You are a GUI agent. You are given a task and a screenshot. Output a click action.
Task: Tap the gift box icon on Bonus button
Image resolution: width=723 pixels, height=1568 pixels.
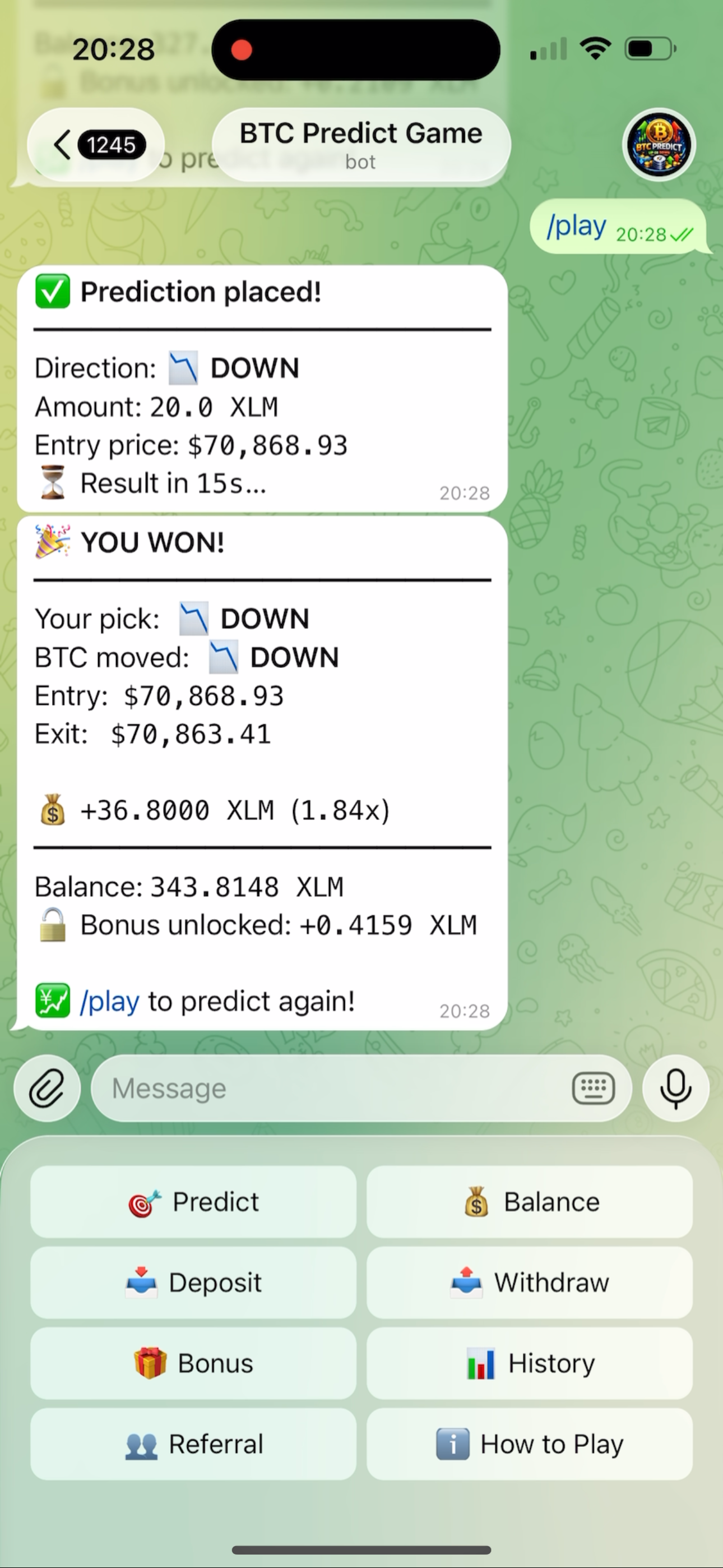[147, 1363]
